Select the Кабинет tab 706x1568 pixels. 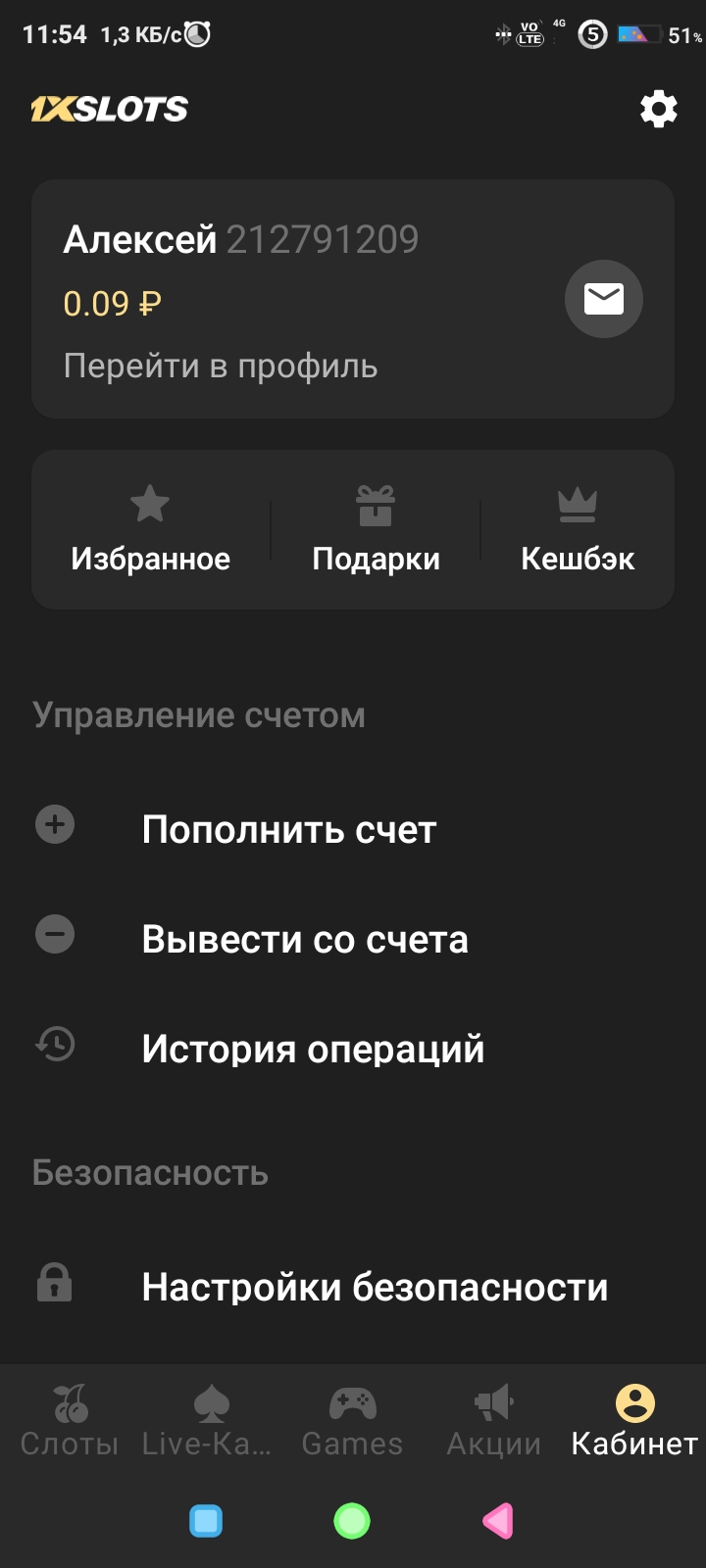tap(634, 1420)
